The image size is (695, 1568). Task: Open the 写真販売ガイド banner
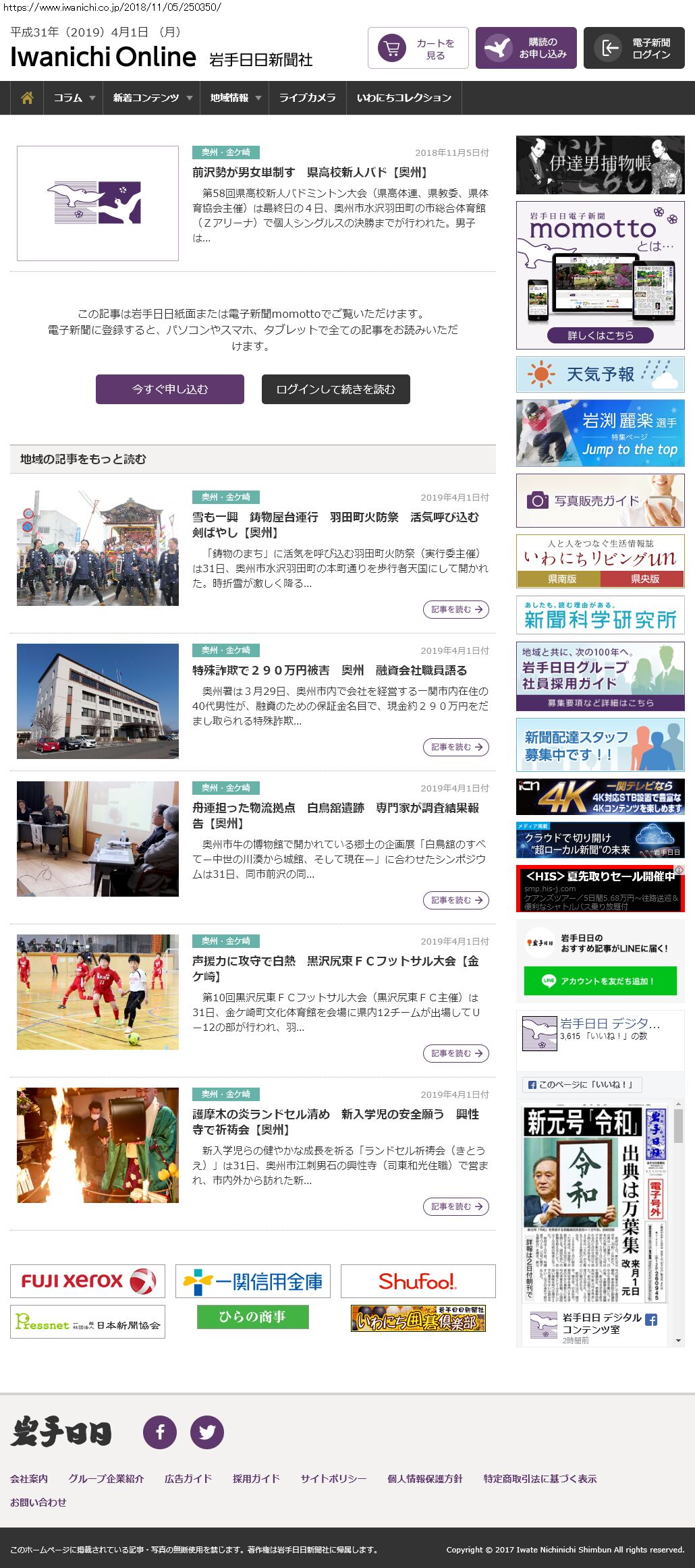[x=600, y=501]
